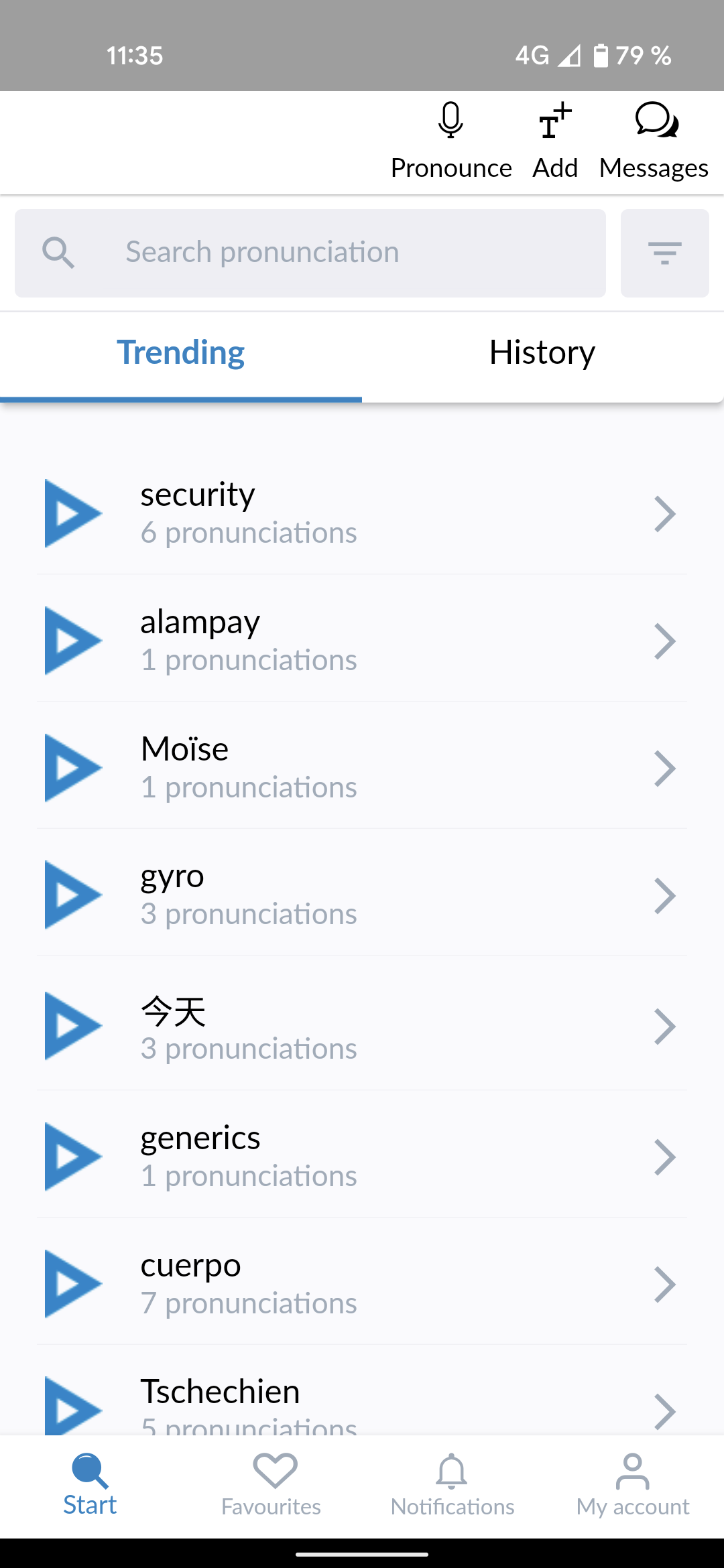Open the Moïse word entry
Viewport: 724px width, 1568px height.
pyautogui.click(x=362, y=768)
